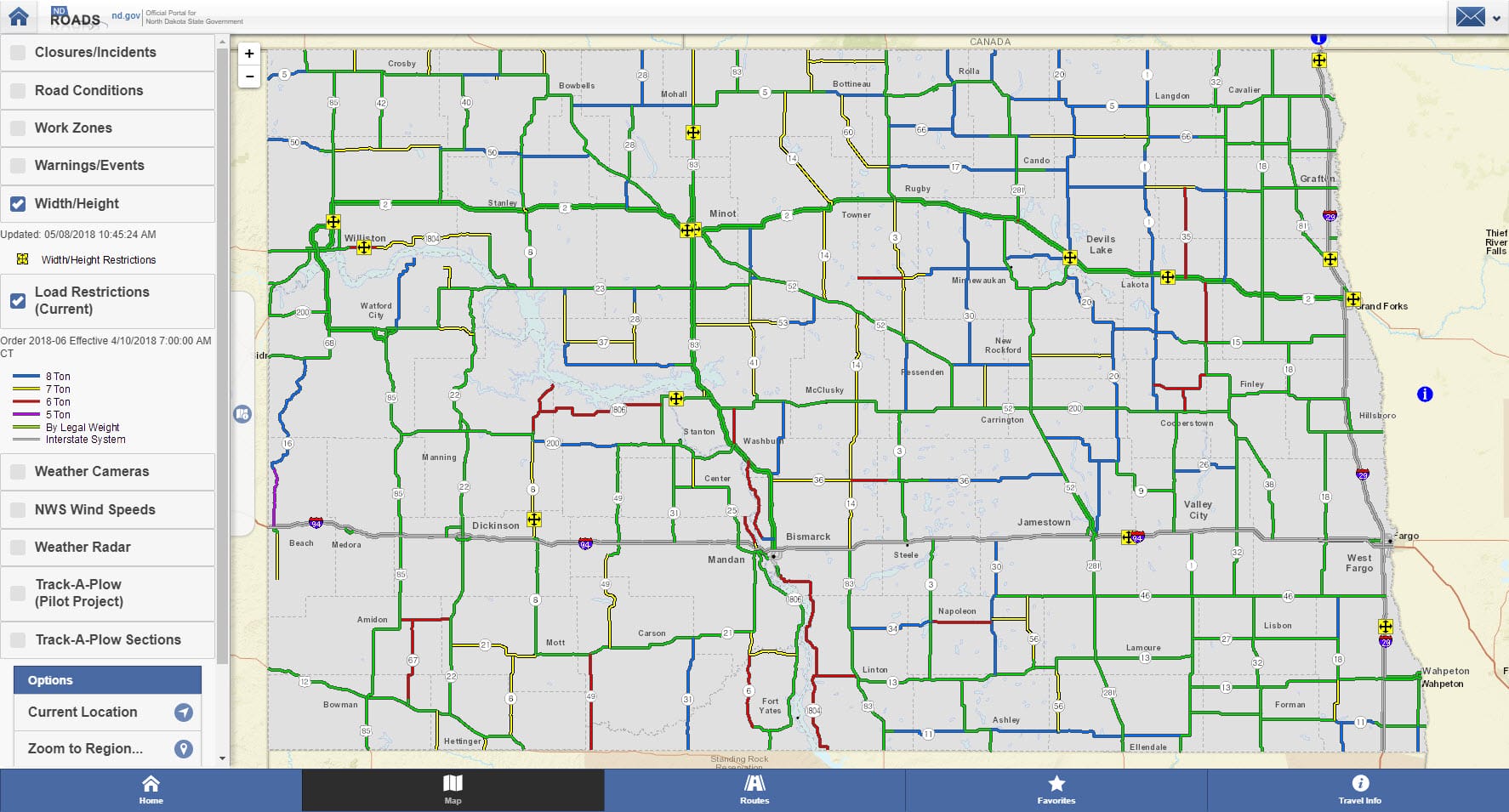The image size is (1509, 812).
Task: Turn on the Weather Radar layer
Action: click(18, 548)
